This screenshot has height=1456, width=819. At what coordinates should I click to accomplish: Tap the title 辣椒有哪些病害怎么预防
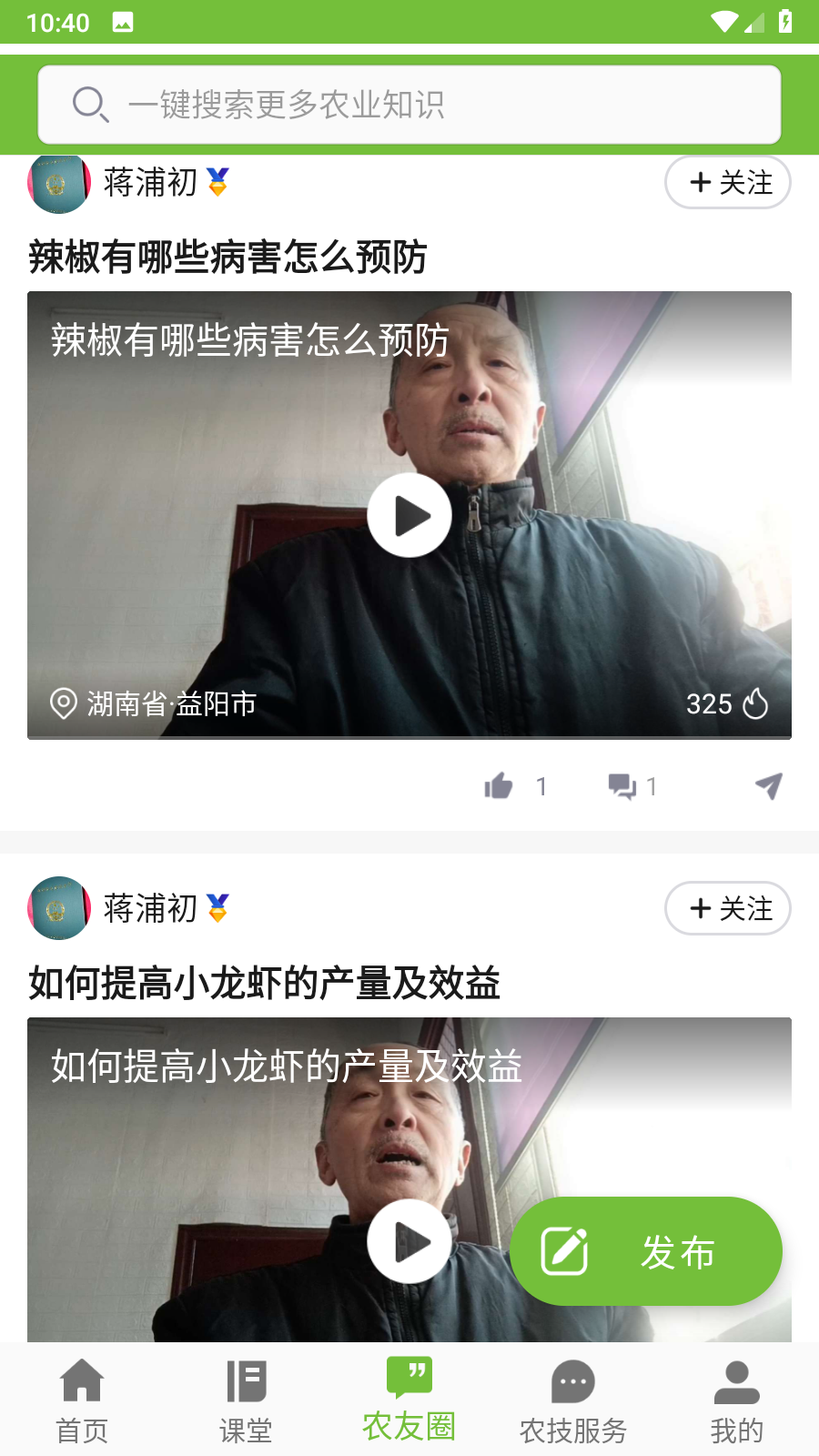(227, 258)
